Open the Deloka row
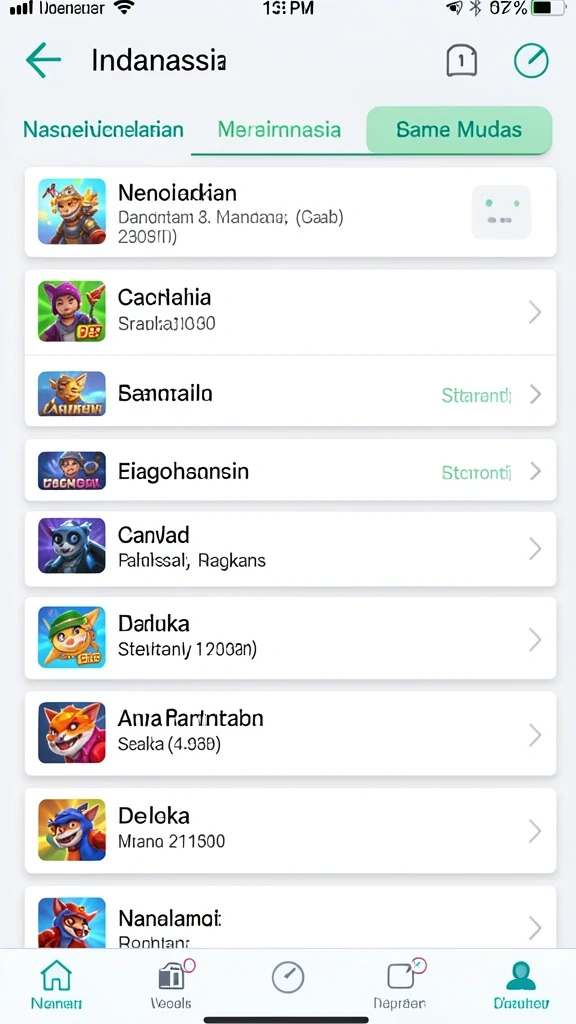This screenshot has height=1024, width=576. pos(291,830)
